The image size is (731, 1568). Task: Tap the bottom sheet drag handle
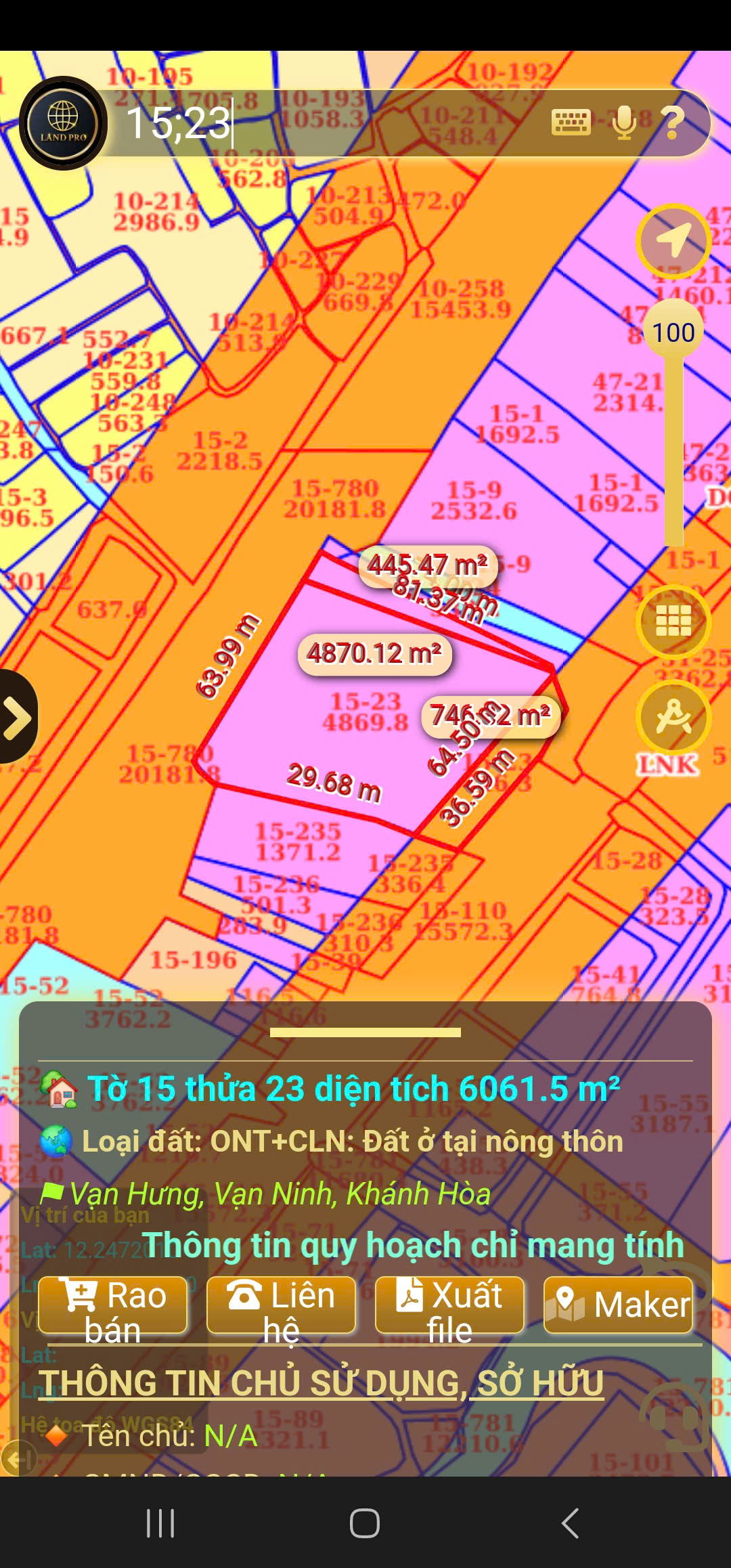[x=365, y=1032]
